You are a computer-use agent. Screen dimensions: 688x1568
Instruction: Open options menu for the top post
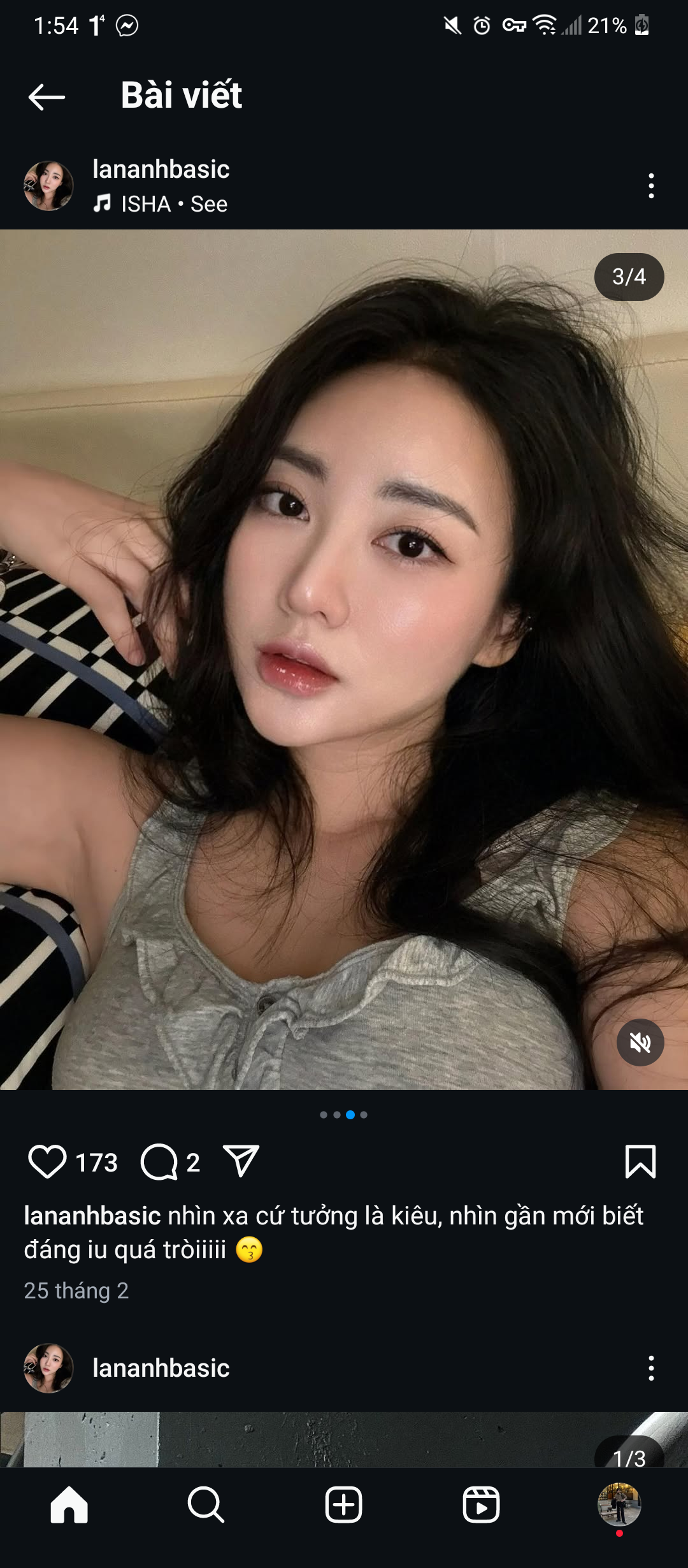point(650,186)
